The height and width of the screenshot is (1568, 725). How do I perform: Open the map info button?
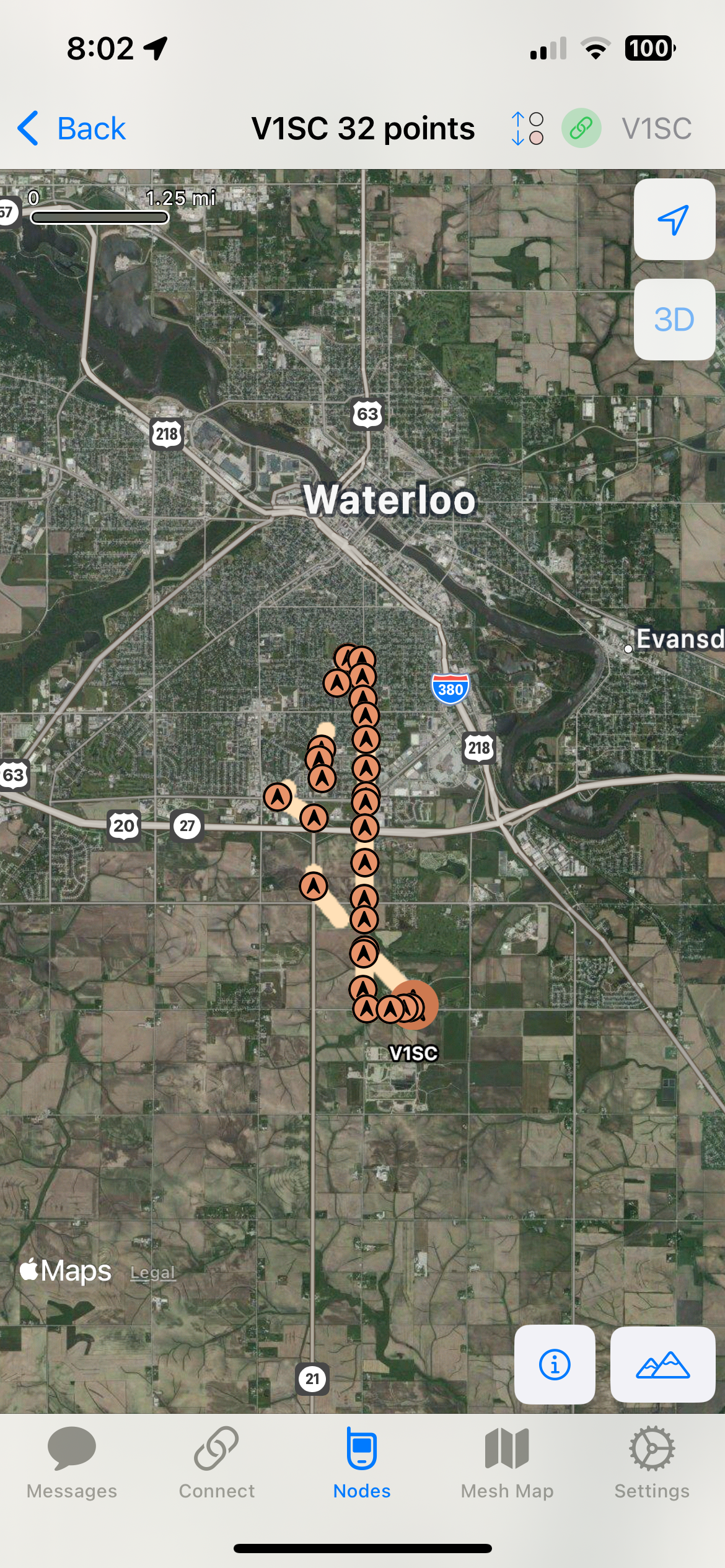pos(555,1364)
